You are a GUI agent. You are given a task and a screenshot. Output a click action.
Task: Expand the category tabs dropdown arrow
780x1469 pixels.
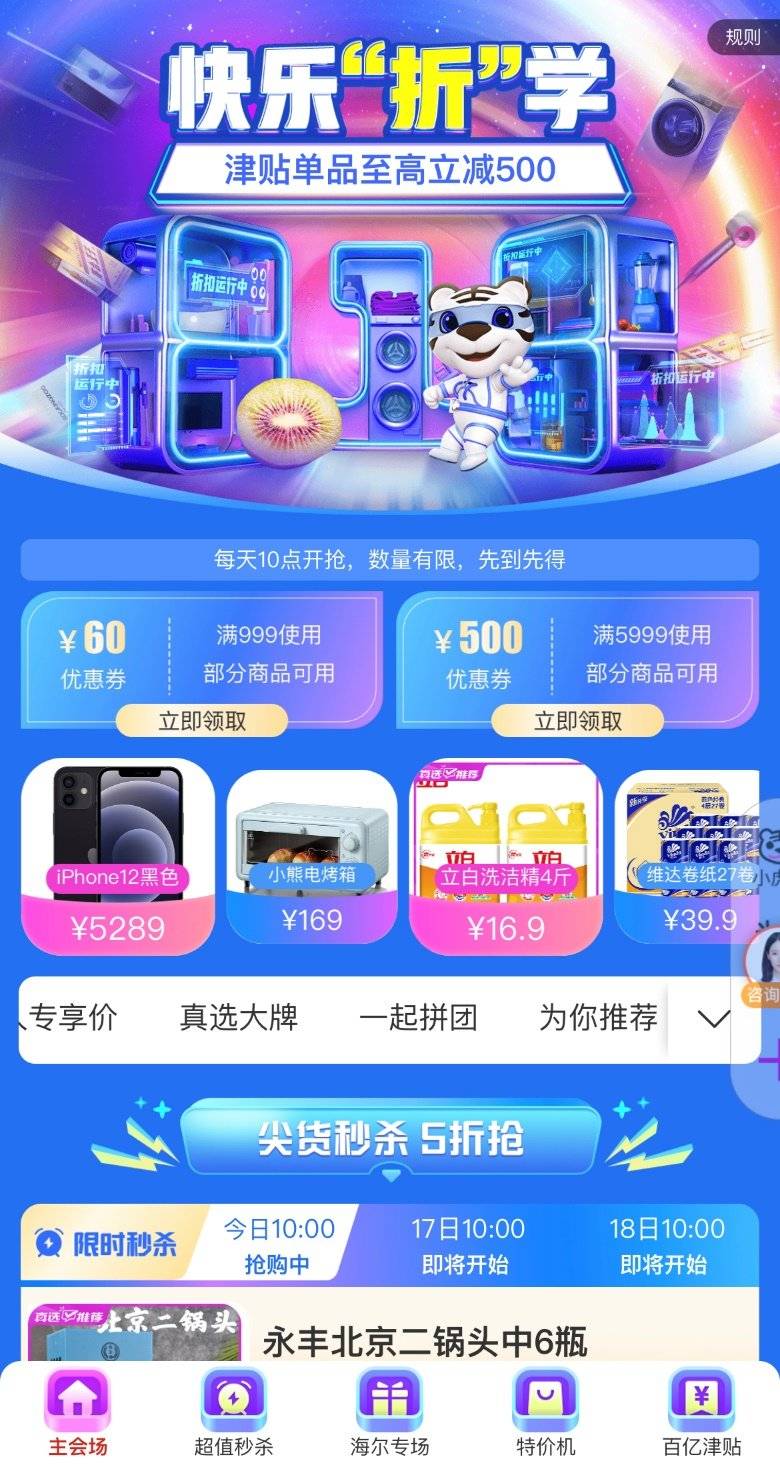(x=713, y=1019)
